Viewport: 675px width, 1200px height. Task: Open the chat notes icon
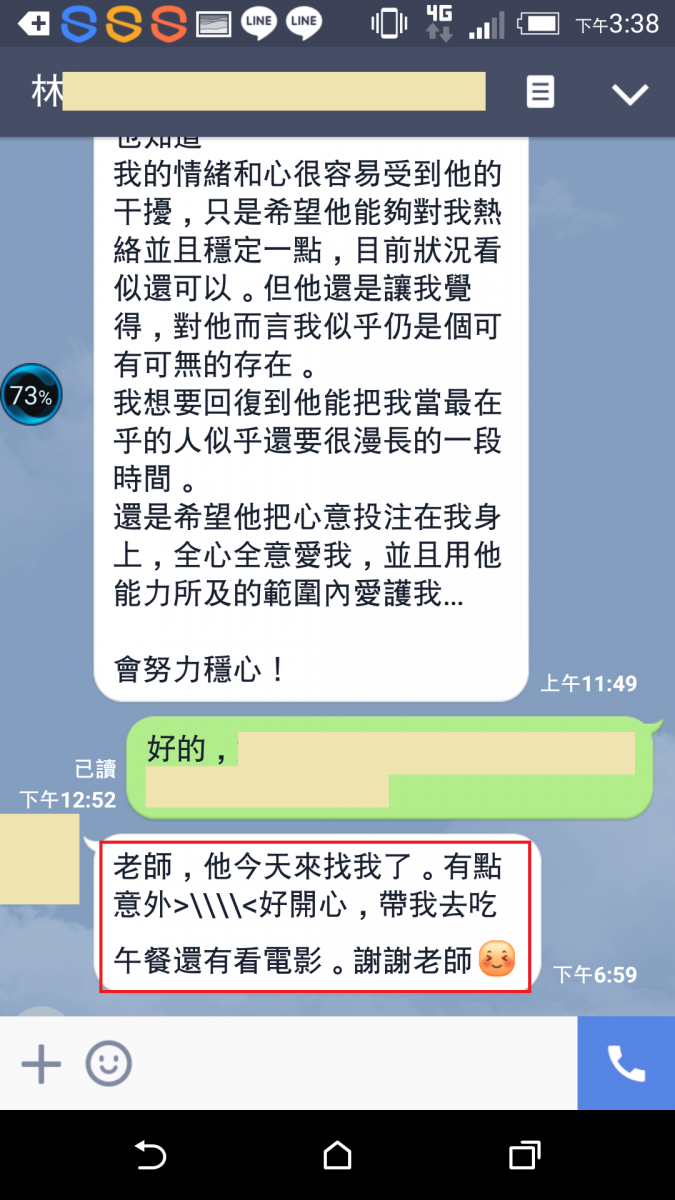pyautogui.click(x=540, y=93)
